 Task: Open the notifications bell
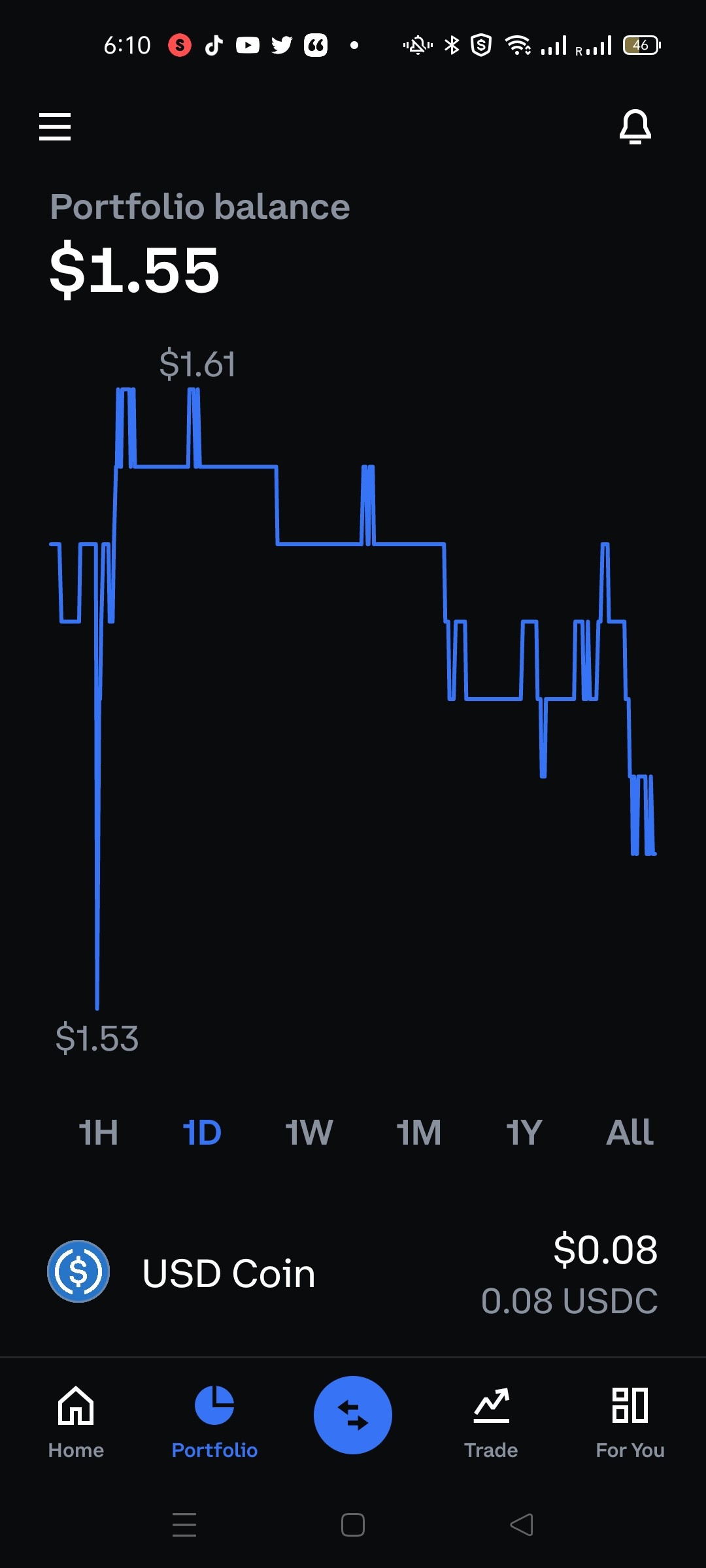click(x=635, y=126)
